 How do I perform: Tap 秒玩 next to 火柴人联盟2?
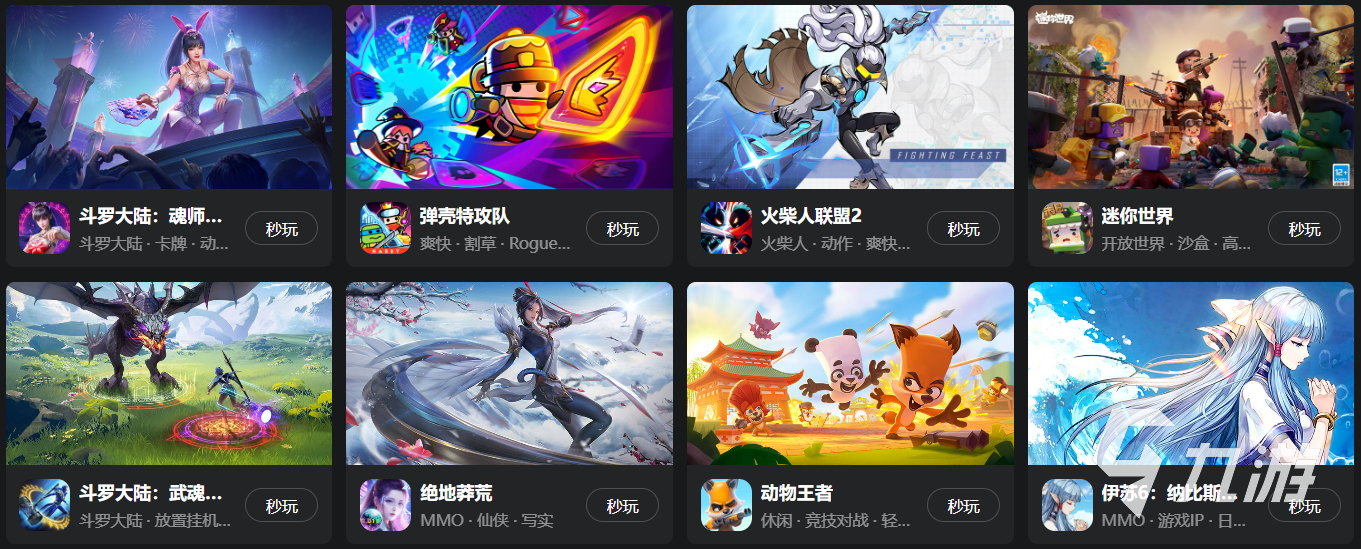tap(963, 229)
